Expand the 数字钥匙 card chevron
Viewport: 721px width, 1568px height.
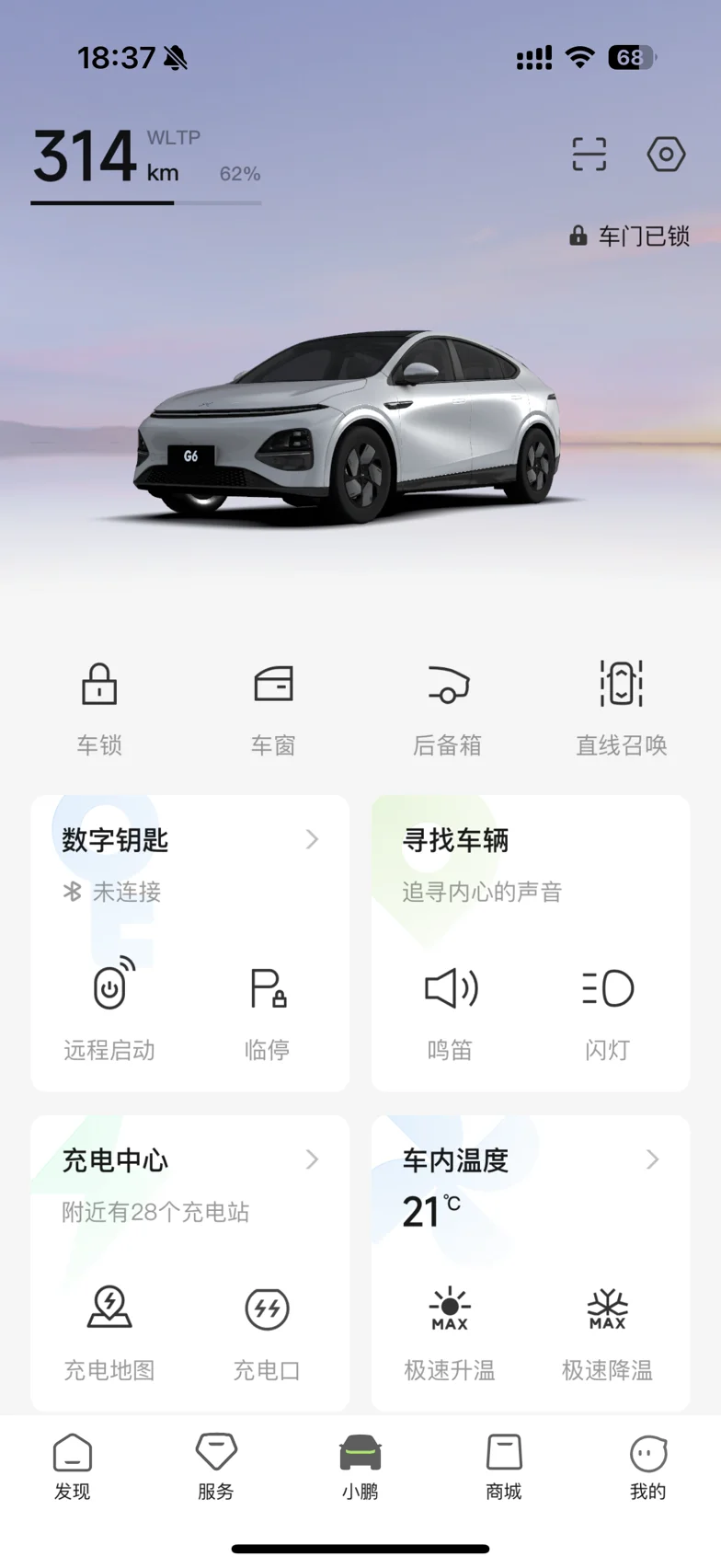click(312, 839)
